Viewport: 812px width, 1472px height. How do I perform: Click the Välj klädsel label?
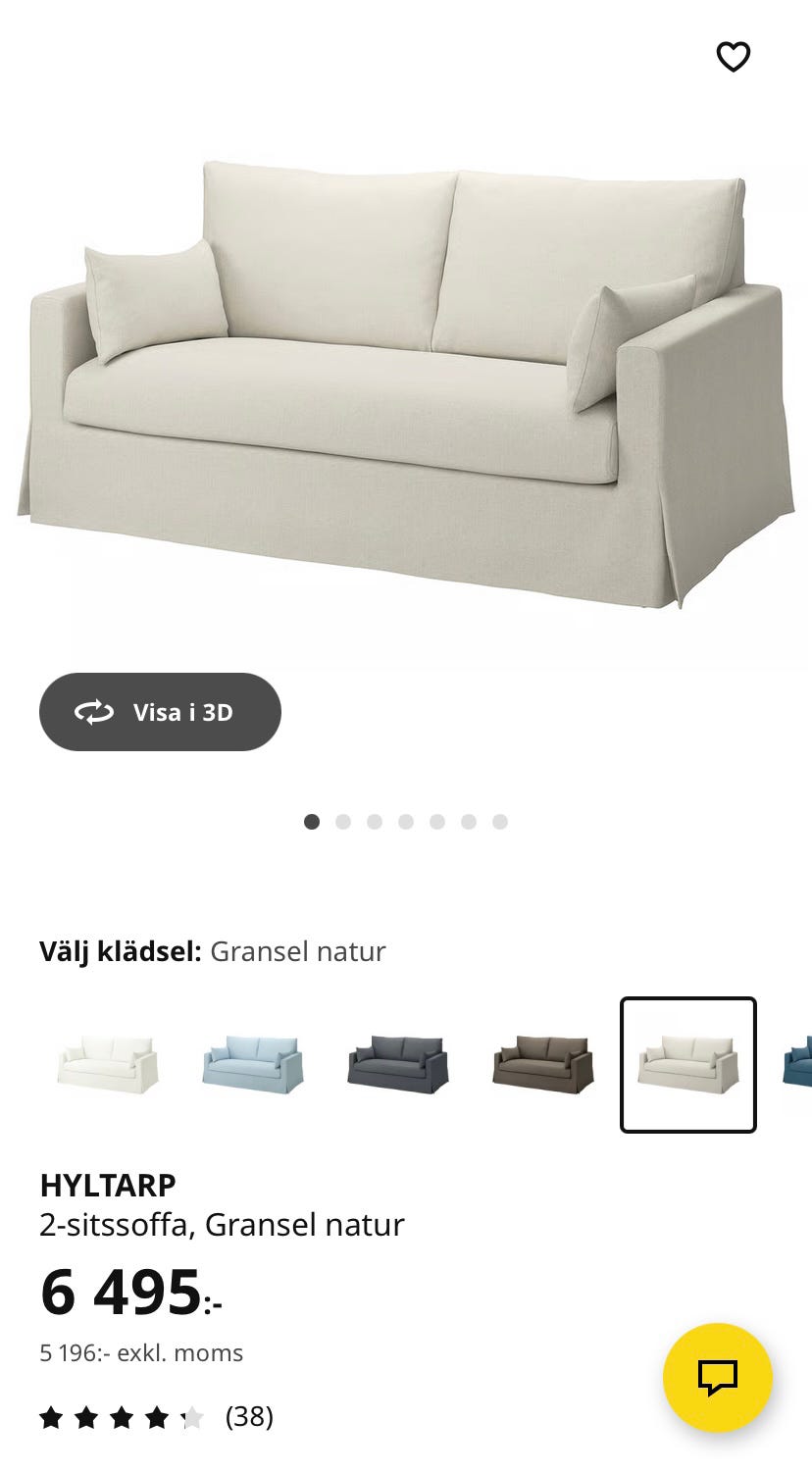pos(120,951)
